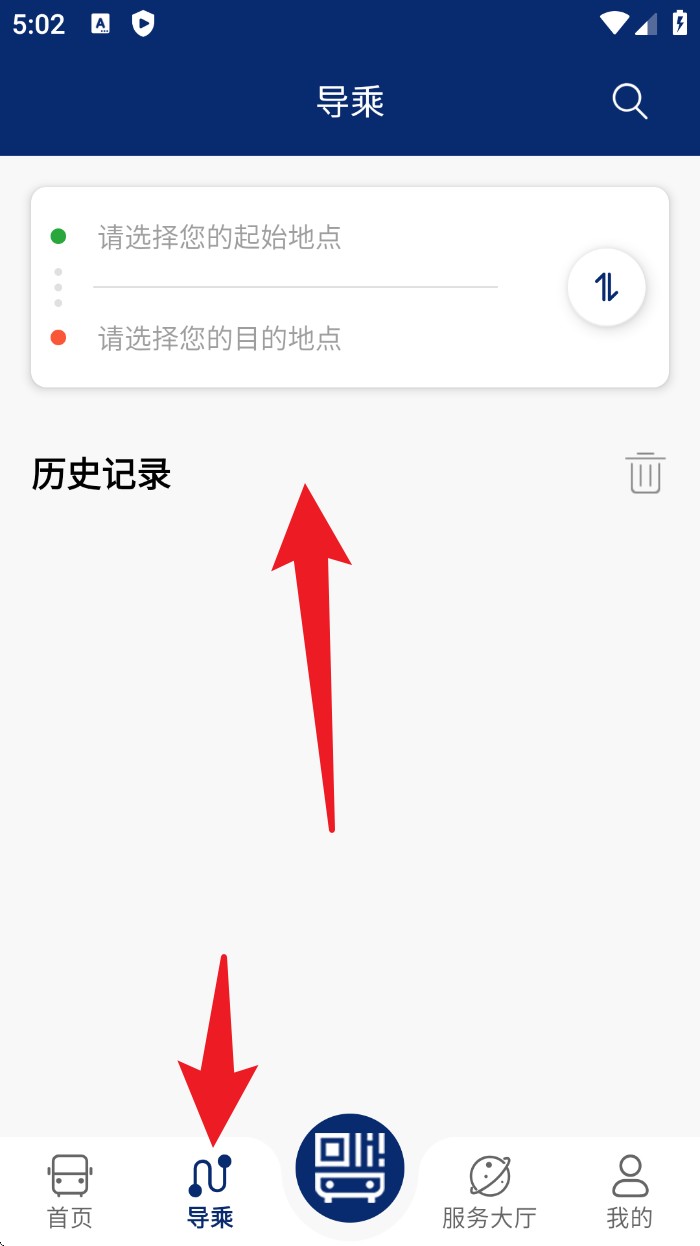This screenshot has width=700, height=1246.
Task: Open the bus QR code scanner button
Action: (x=350, y=1168)
